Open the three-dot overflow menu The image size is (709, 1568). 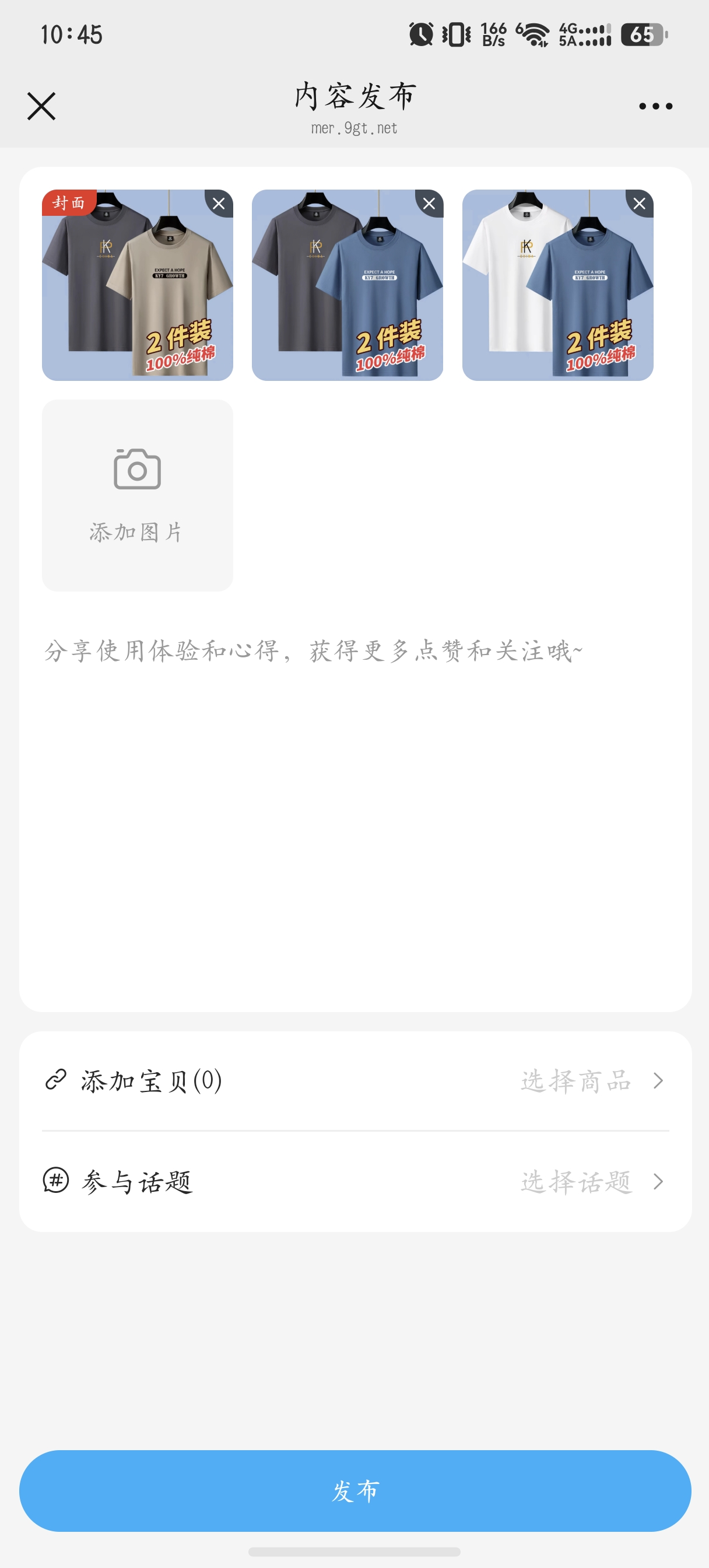(x=655, y=107)
